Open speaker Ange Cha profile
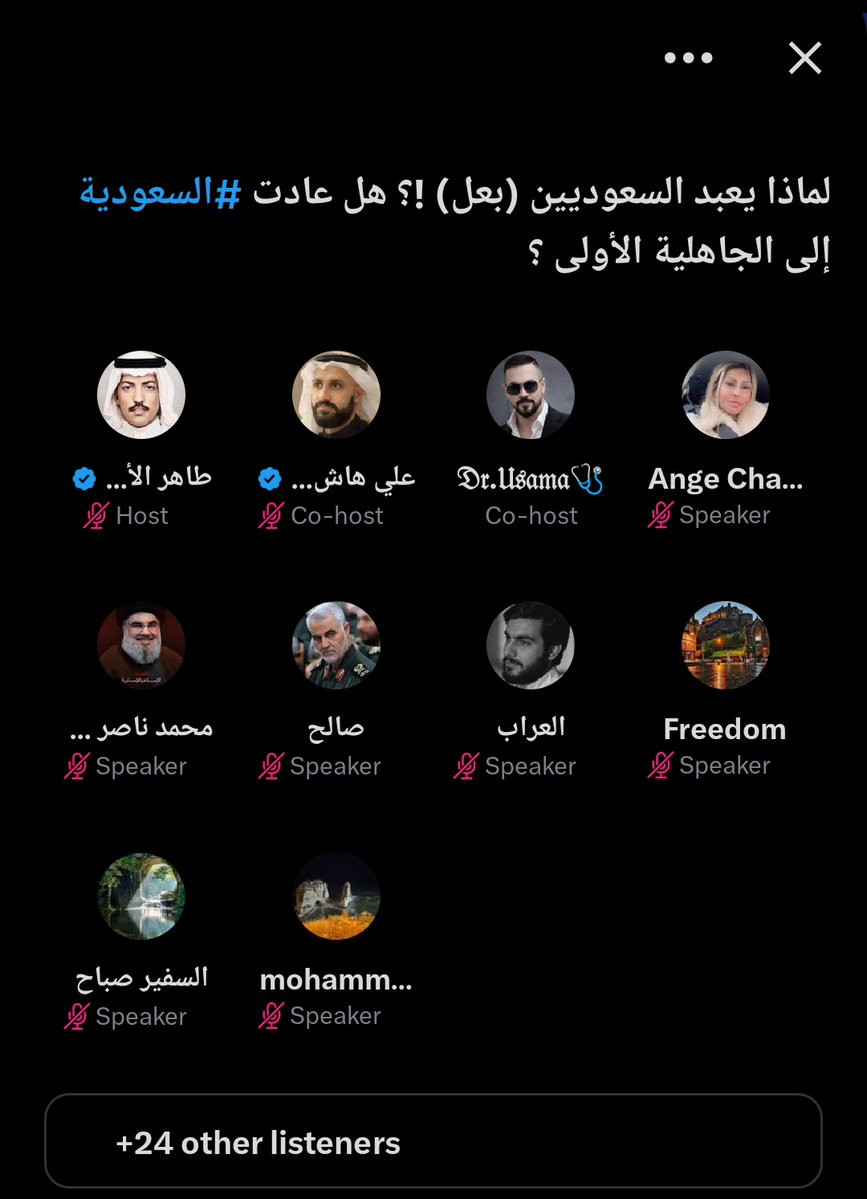The width and height of the screenshot is (867, 1199). tap(725, 395)
